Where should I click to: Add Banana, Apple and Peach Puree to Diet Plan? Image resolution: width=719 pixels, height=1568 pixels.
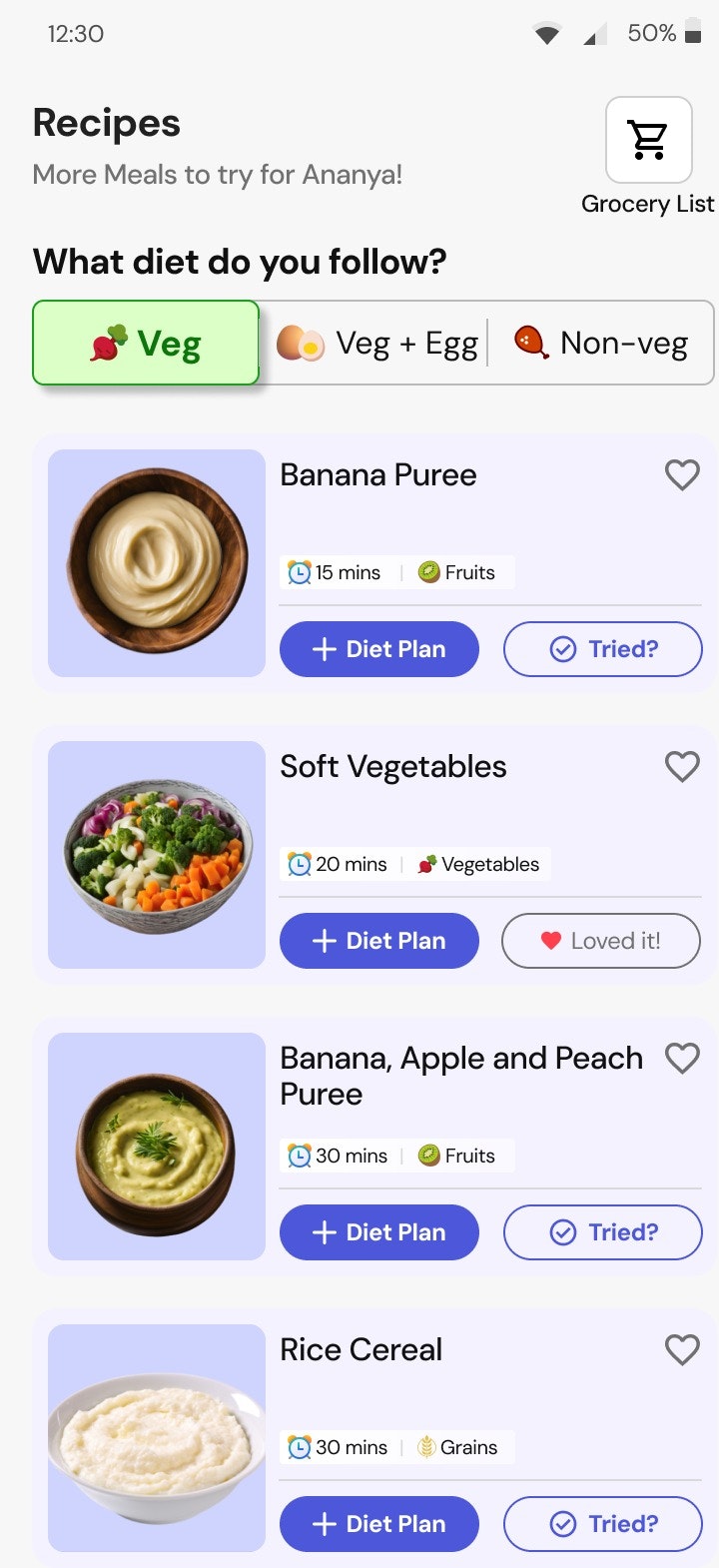pyautogui.click(x=378, y=1232)
